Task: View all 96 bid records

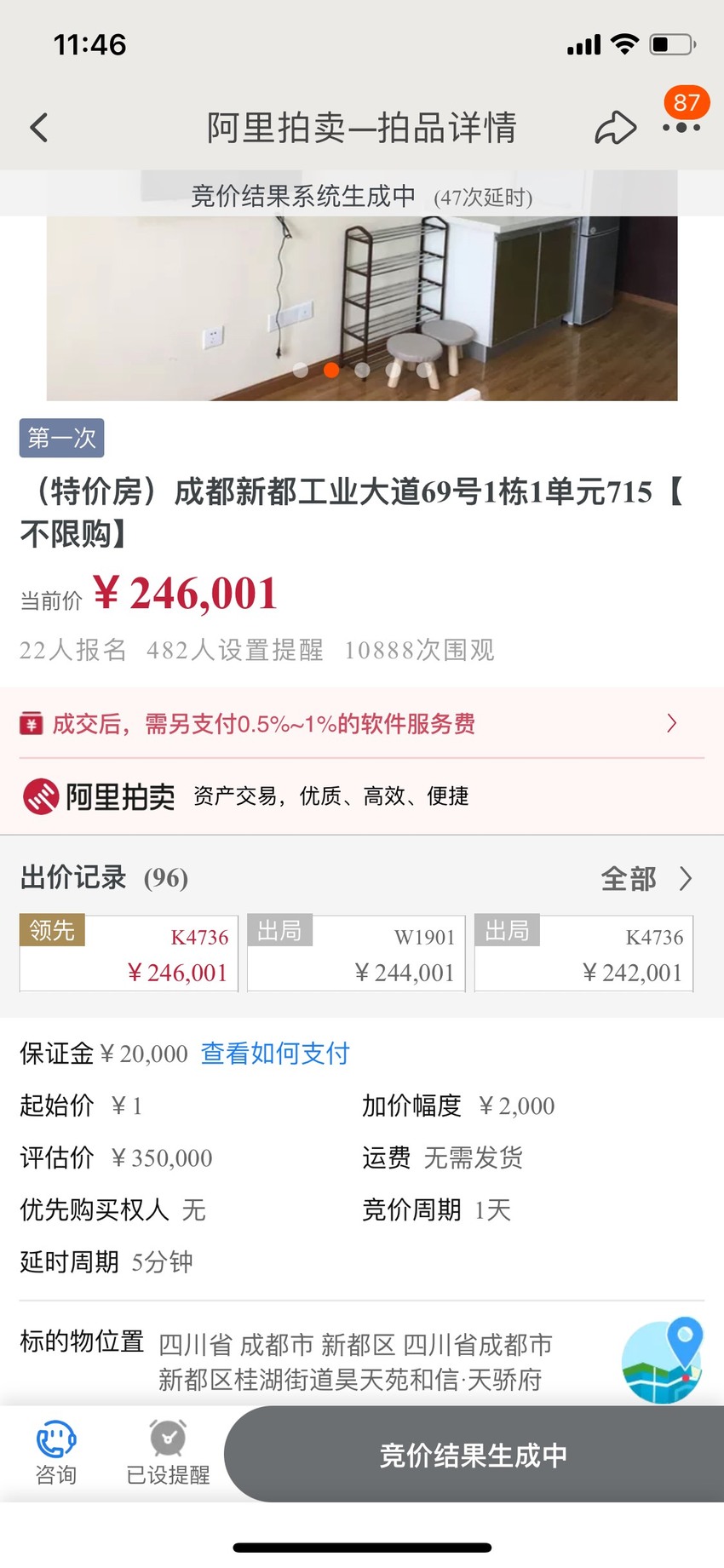Action: coord(646,878)
